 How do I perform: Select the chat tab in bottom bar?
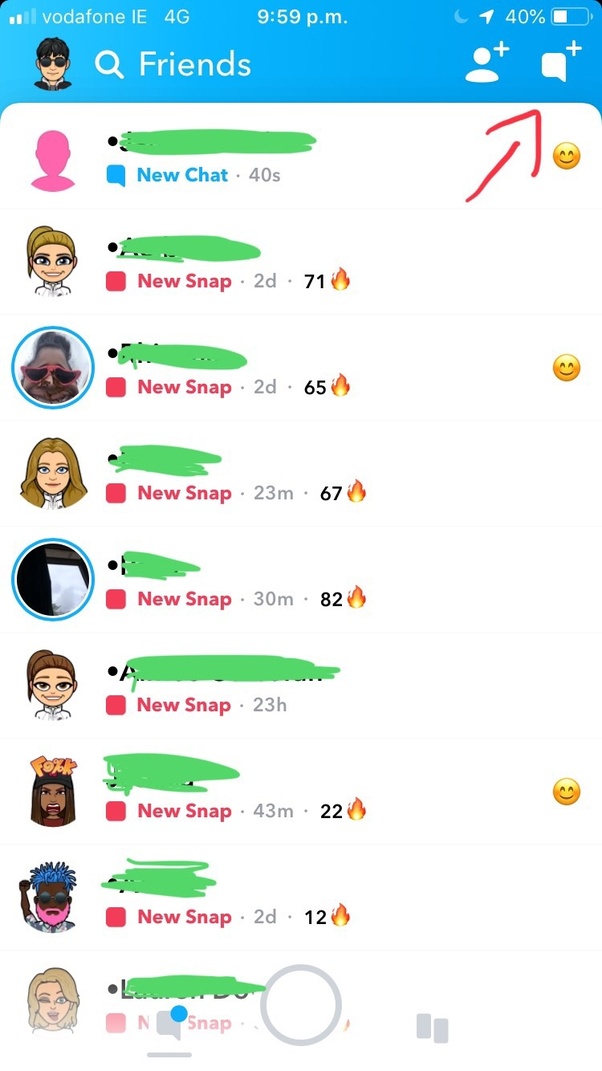168,1026
